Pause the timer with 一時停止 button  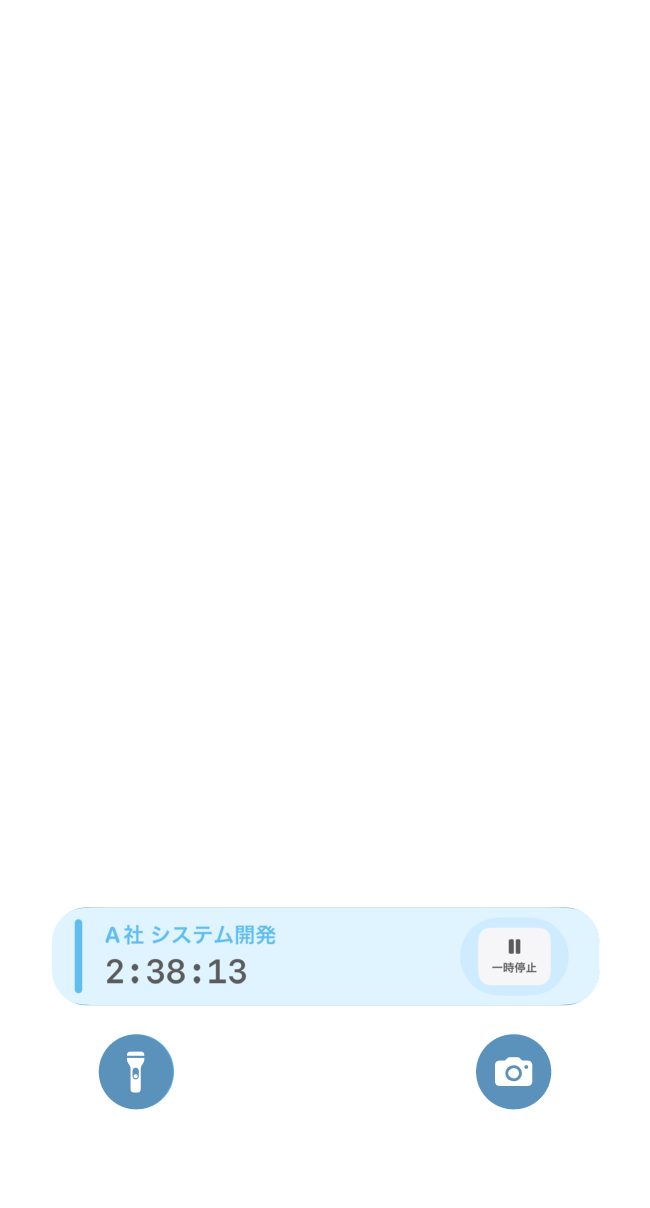[x=514, y=956]
